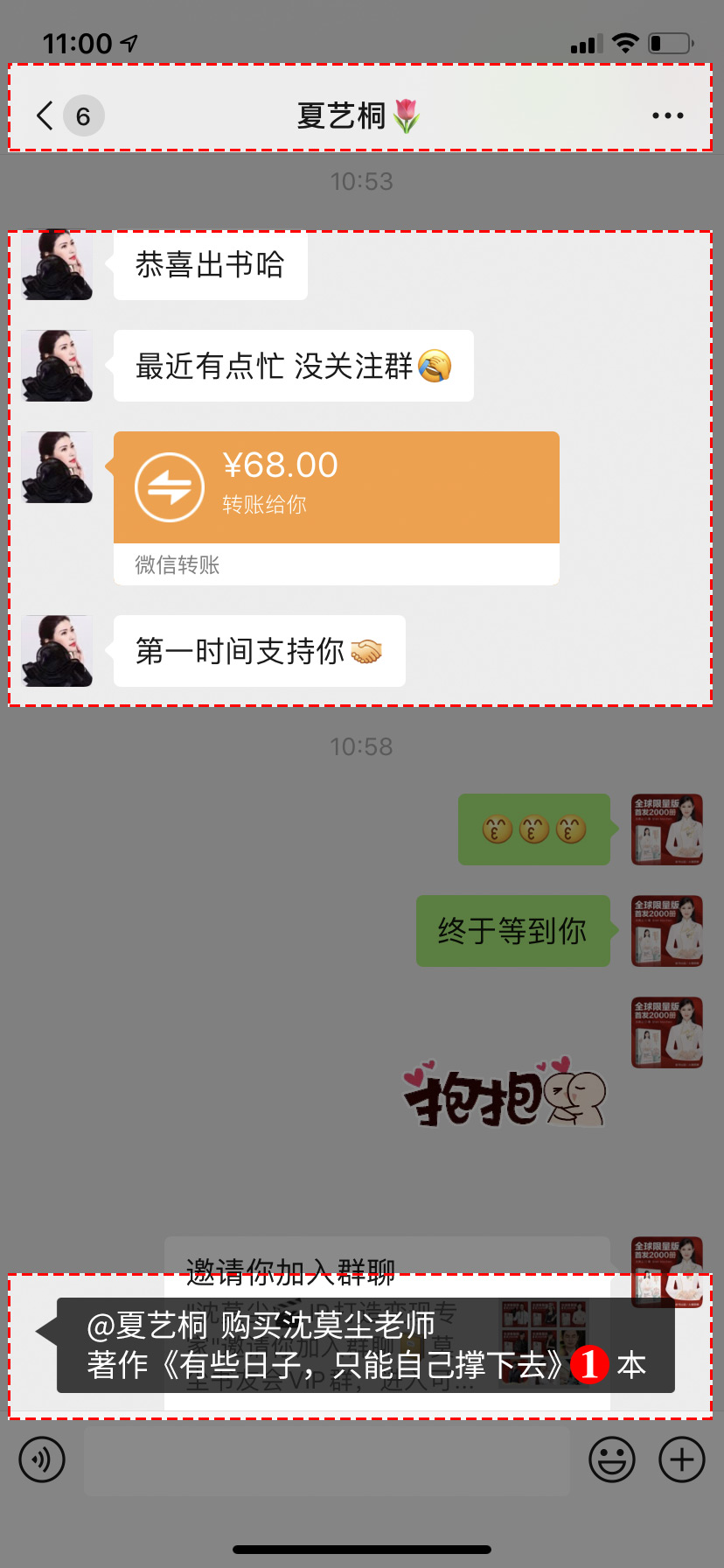Open the chat details overflow menu
The height and width of the screenshot is (1568, 724).
point(667,115)
